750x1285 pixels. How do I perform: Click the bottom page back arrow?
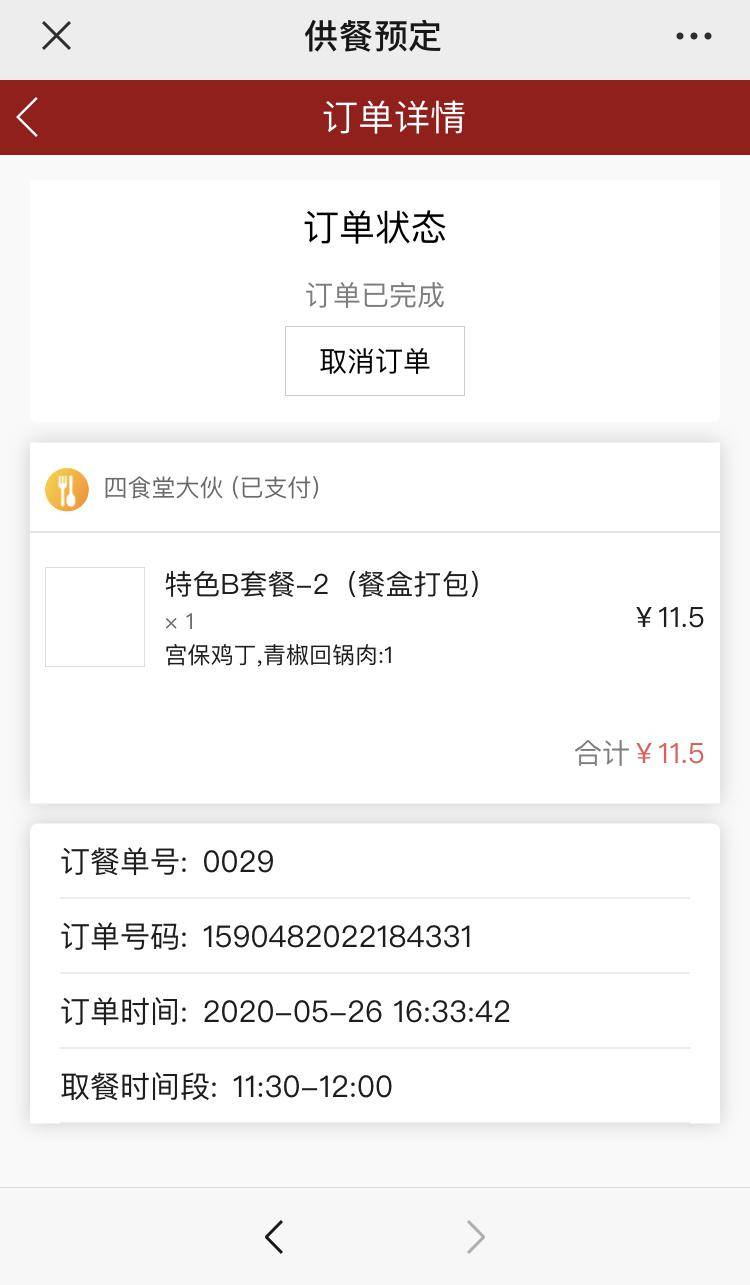point(274,1236)
